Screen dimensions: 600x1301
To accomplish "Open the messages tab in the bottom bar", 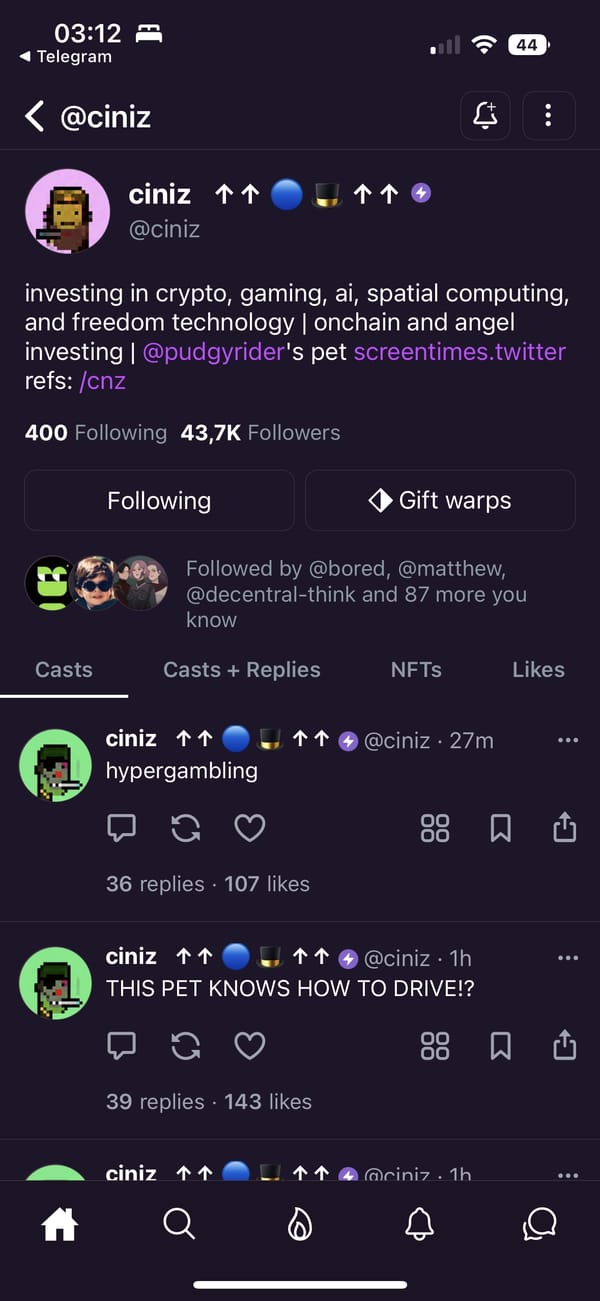I will click(540, 1223).
